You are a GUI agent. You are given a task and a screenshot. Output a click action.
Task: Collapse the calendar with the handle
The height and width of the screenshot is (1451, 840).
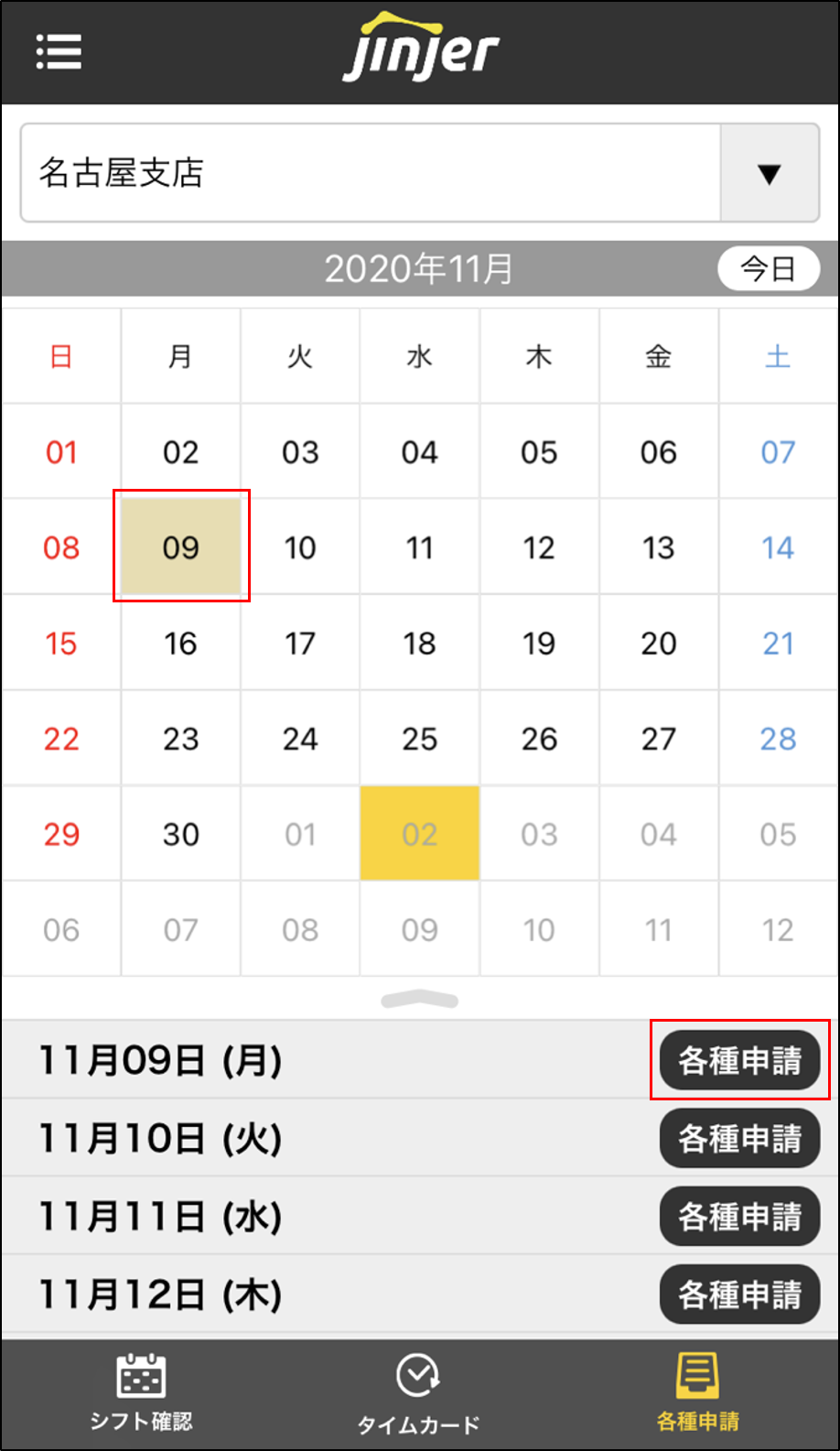[419, 1001]
